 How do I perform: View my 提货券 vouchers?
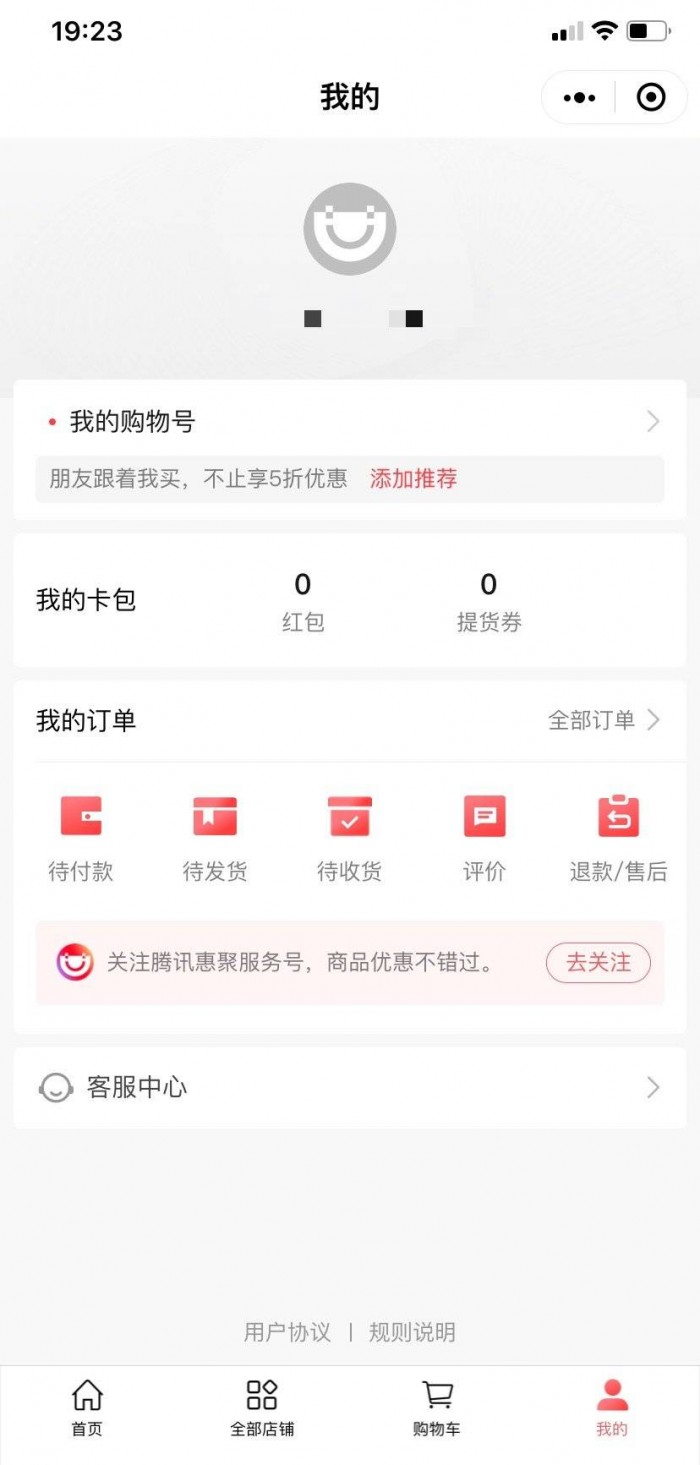[x=489, y=600]
